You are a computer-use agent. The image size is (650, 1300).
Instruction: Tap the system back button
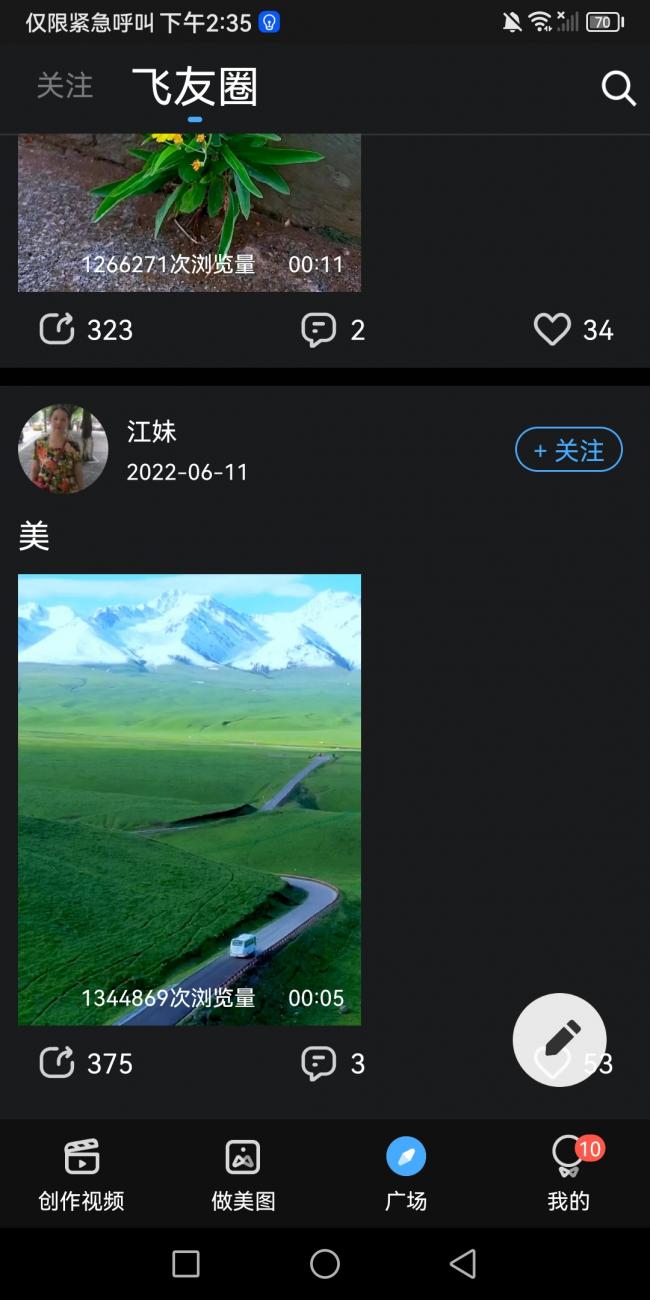click(462, 1264)
